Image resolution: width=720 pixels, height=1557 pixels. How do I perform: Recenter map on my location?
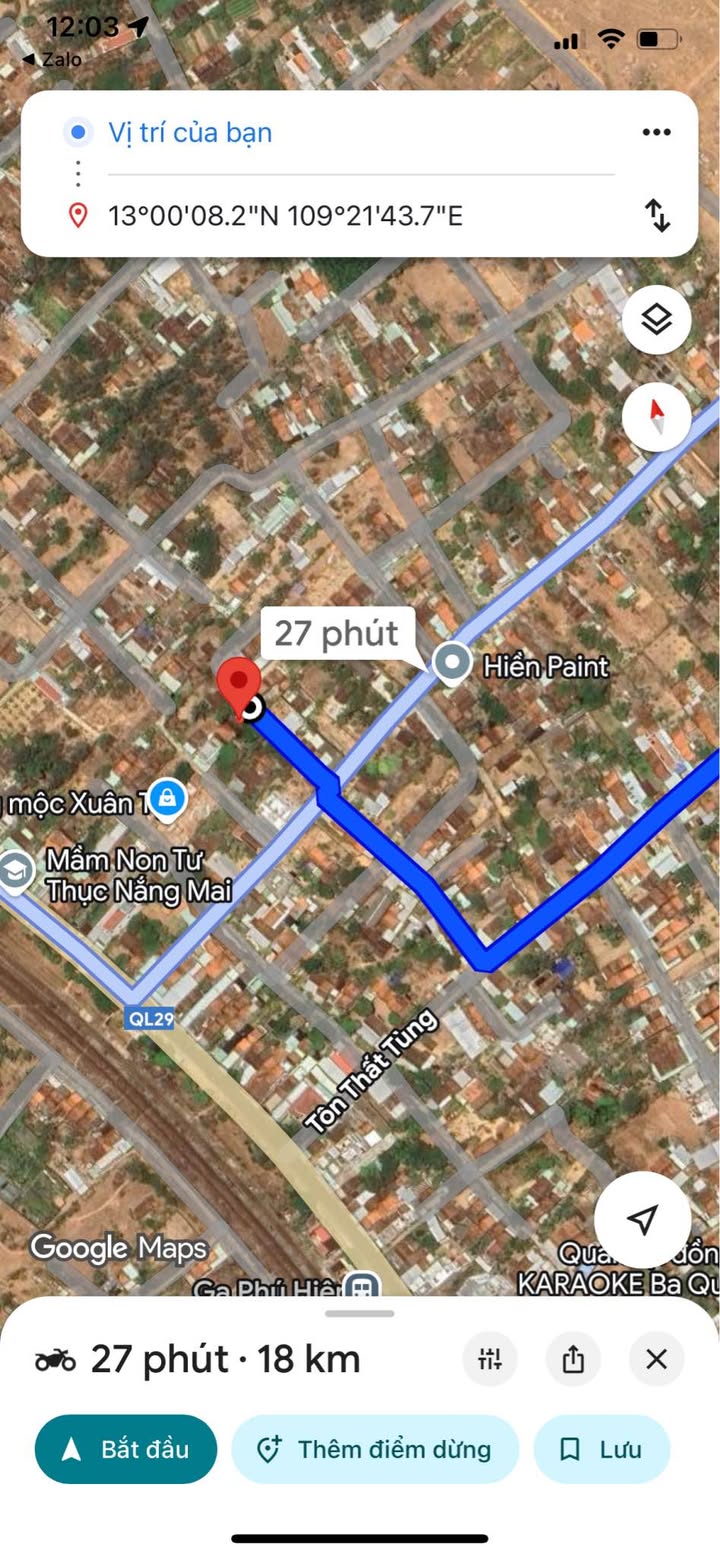642,1219
